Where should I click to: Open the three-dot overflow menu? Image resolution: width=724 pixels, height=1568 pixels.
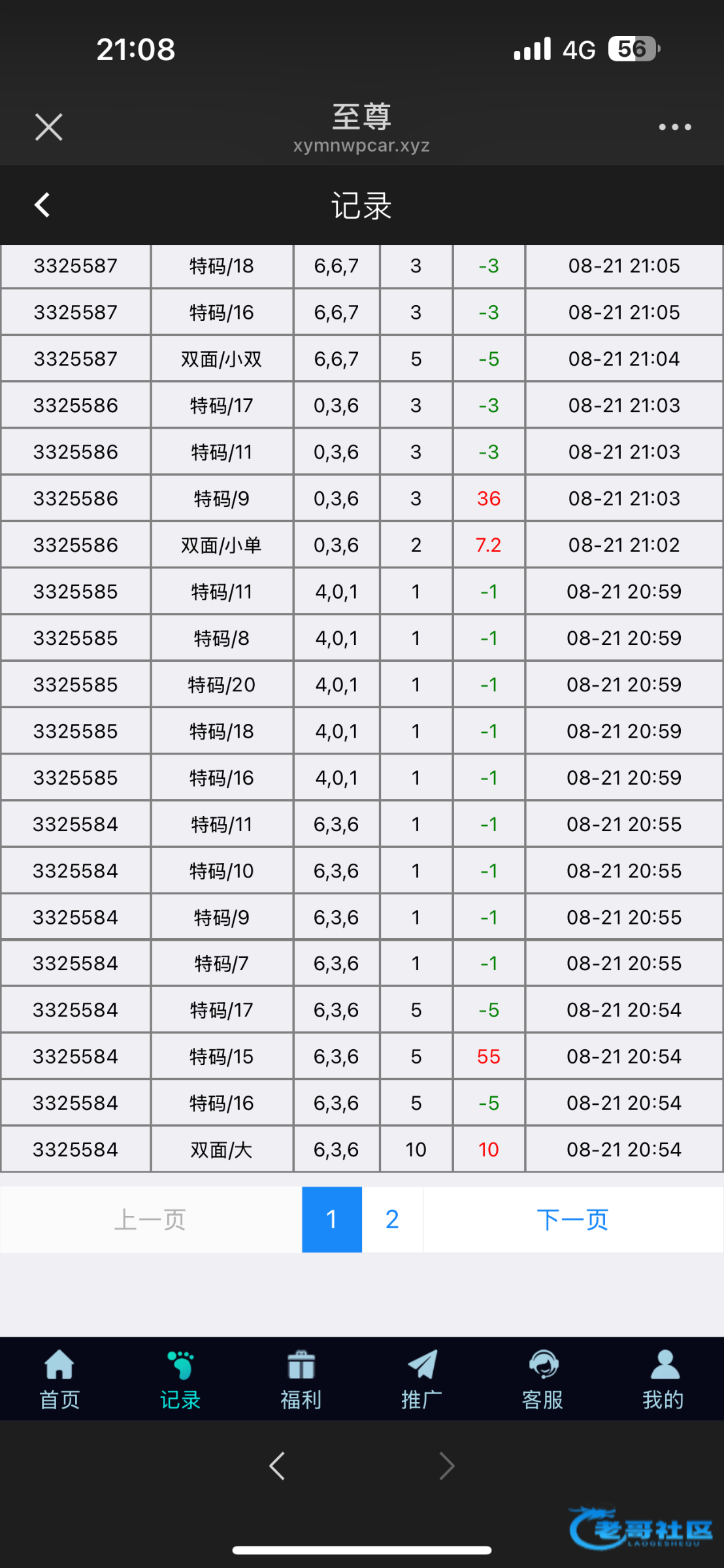click(x=675, y=127)
